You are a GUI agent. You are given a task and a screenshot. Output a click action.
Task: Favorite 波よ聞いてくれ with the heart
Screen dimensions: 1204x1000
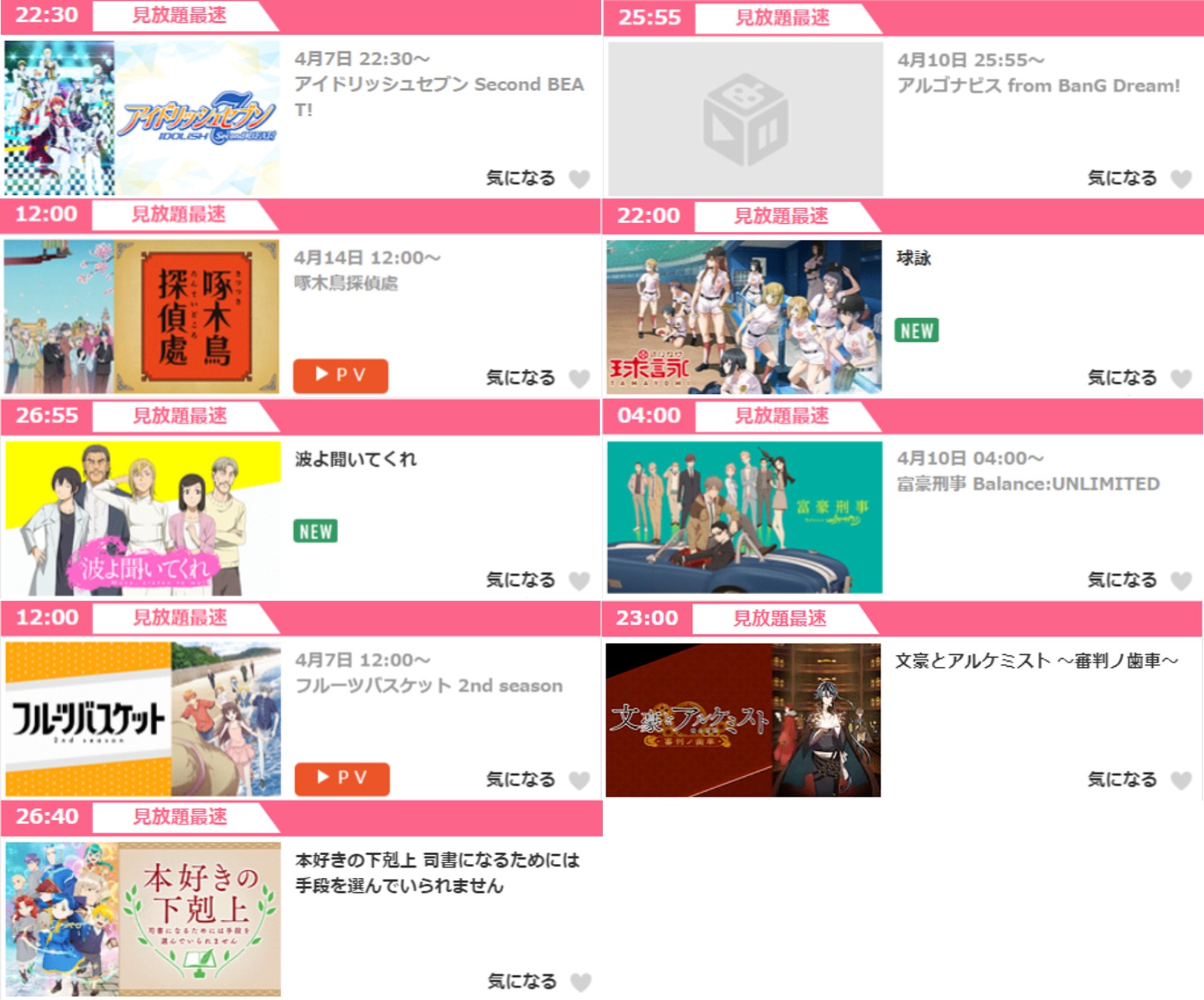[x=579, y=580]
